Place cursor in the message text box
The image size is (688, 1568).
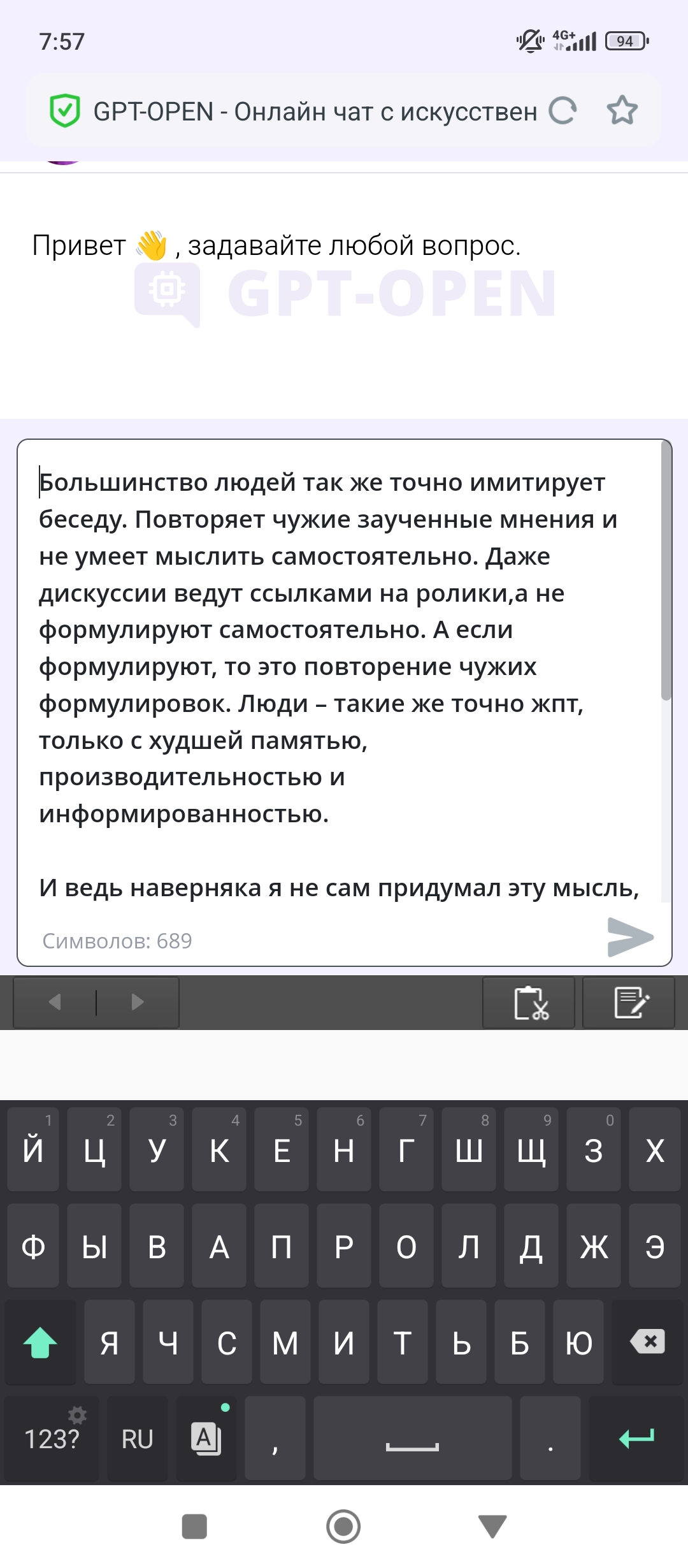pyautogui.click(x=344, y=676)
